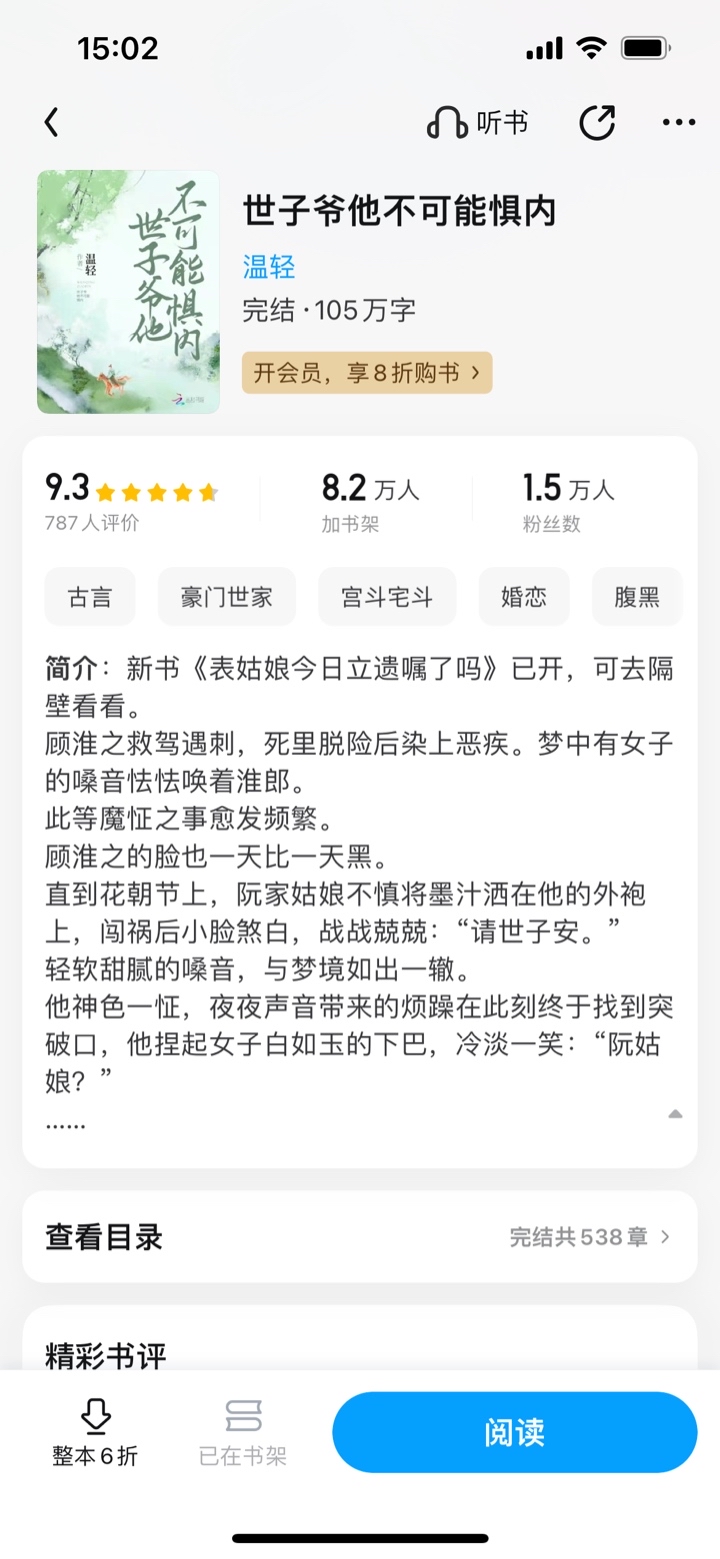
Task: Select the 婚恋 tag
Action: click(x=524, y=597)
